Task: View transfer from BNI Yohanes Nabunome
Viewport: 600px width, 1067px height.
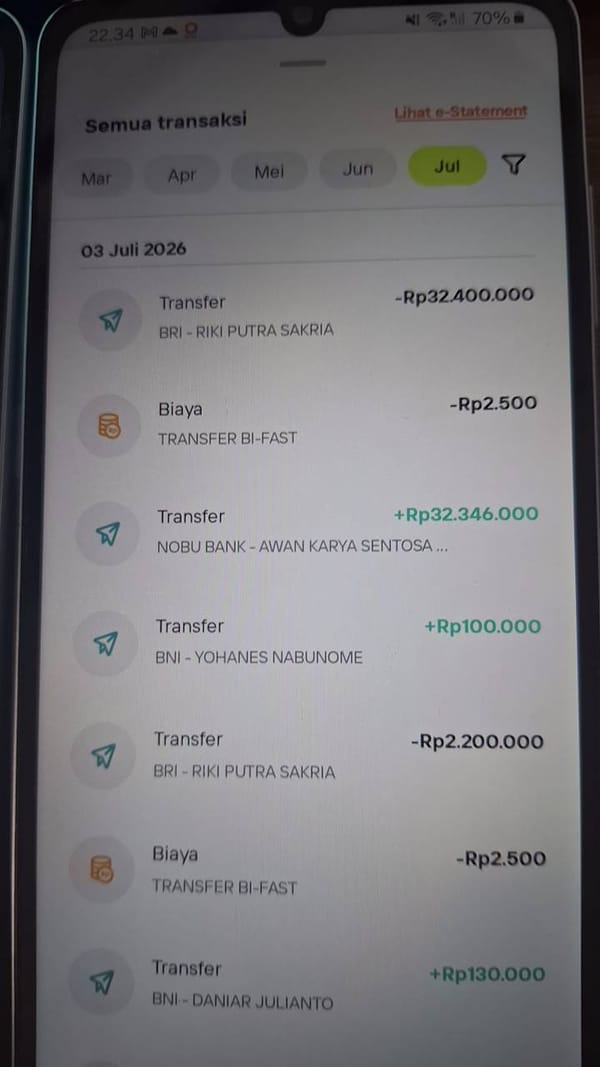Action: (x=307, y=641)
